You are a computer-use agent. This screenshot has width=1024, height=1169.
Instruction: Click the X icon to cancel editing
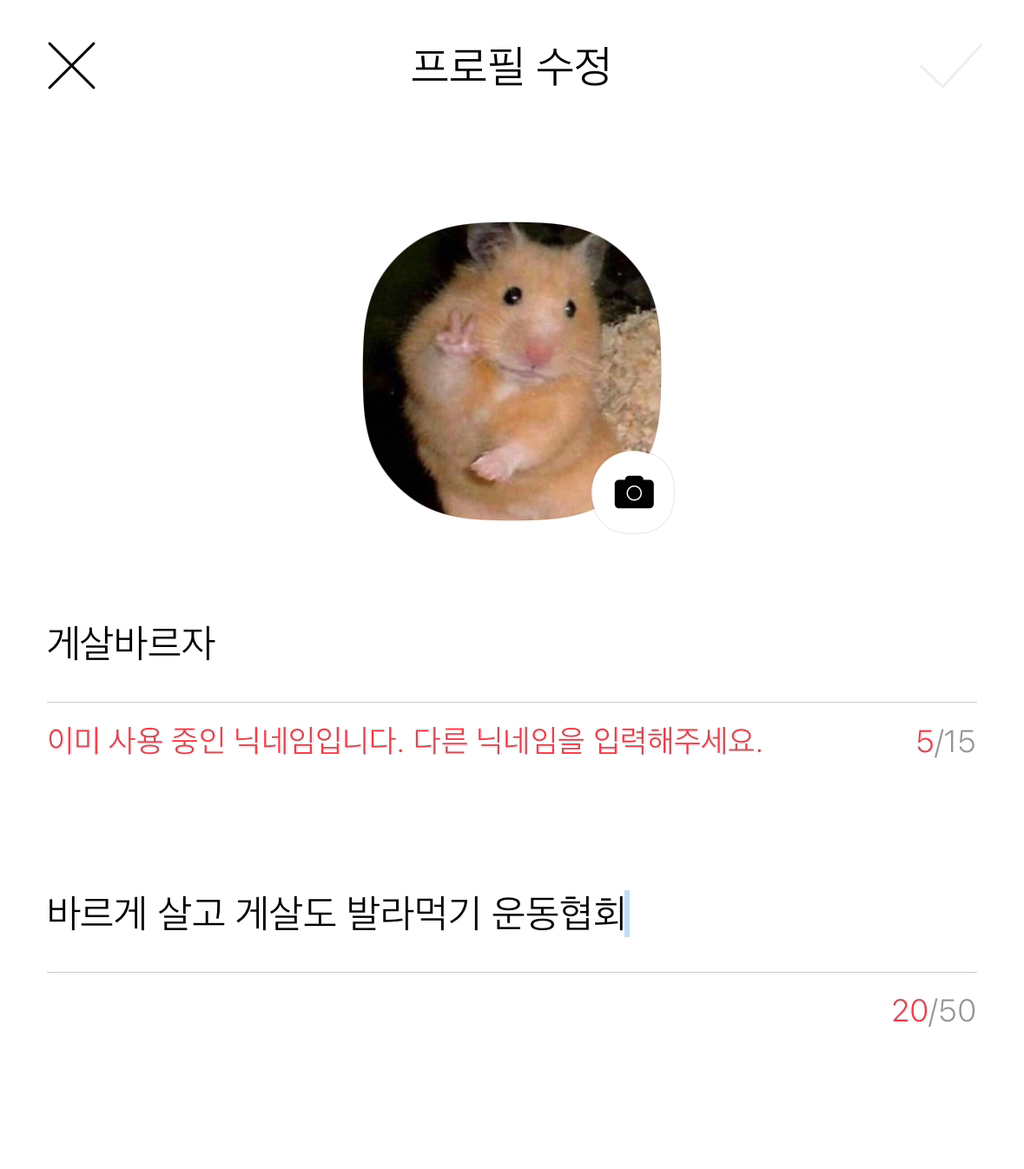(x=71, y=65)
